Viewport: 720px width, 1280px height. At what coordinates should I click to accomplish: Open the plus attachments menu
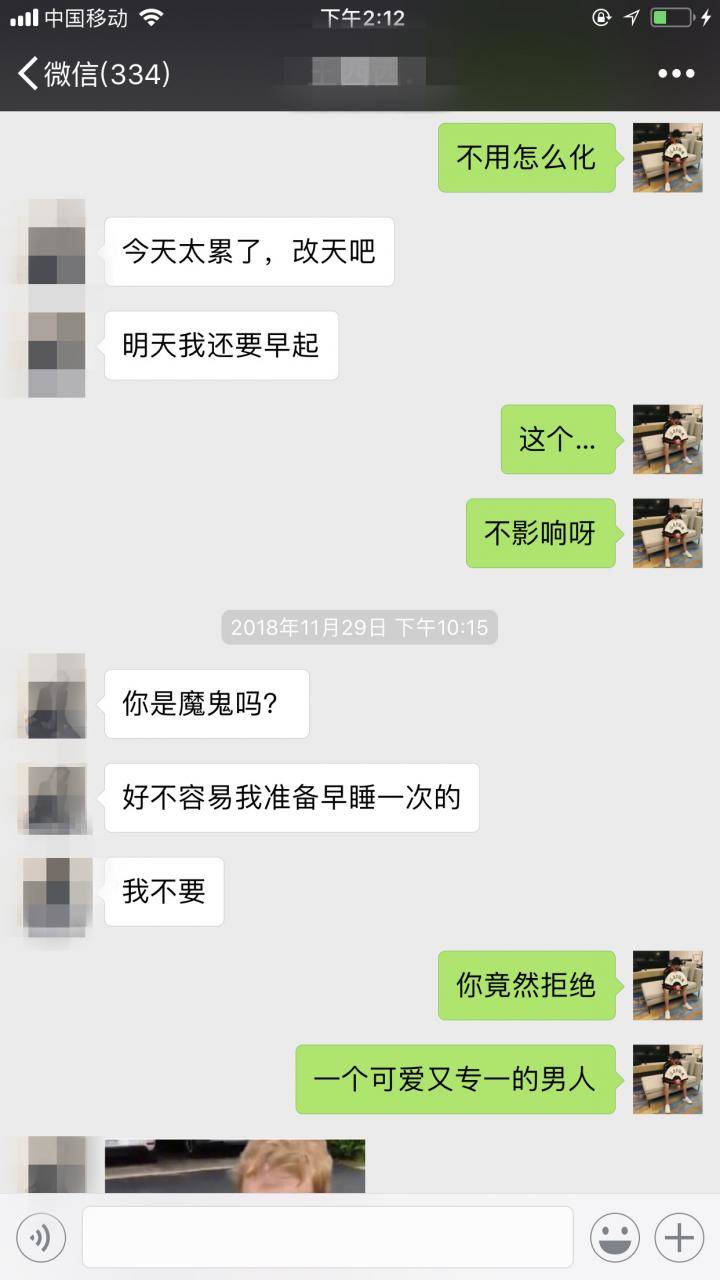point(679,1238)
